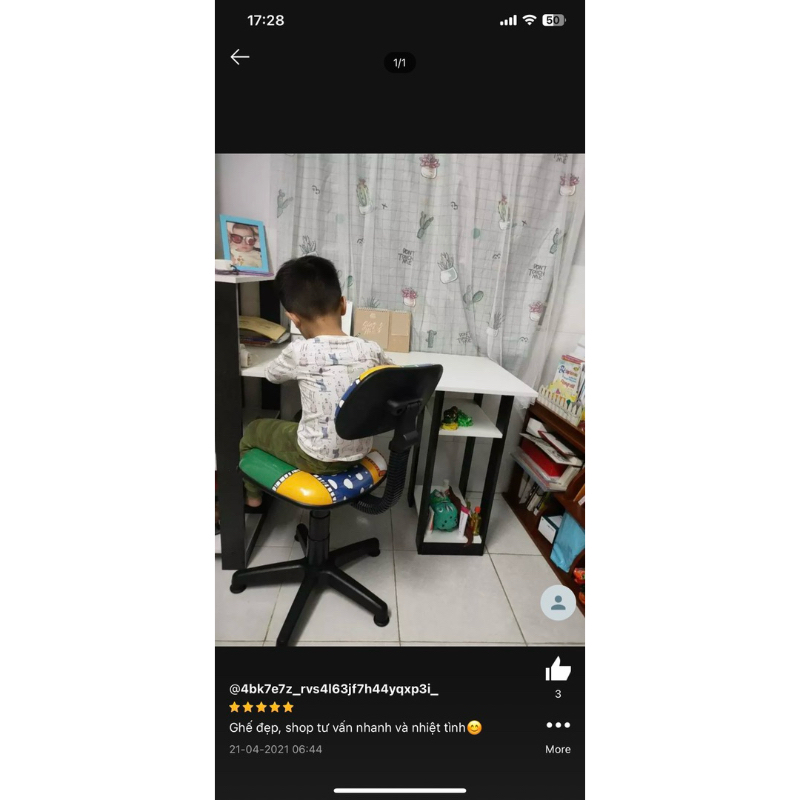Open the reviewer's profile avatar button
This screenshot has width=800, height=800.
pos(558,603)
